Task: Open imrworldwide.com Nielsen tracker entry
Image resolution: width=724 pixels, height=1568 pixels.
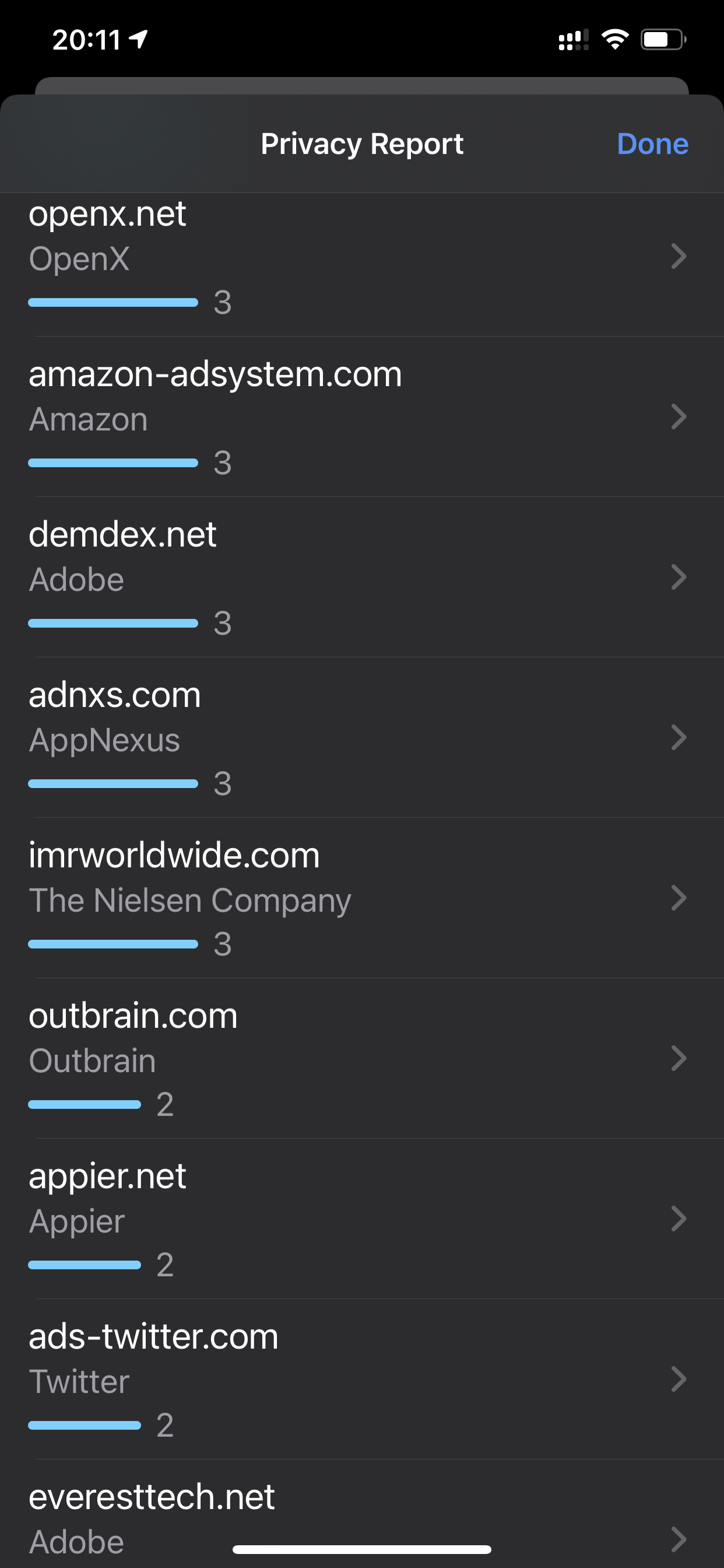Action: tap(361, 898)
